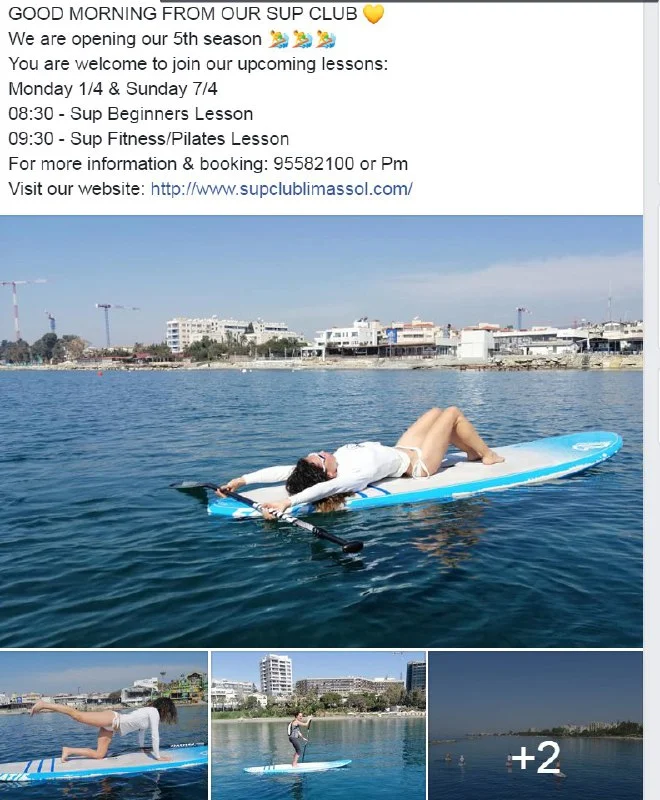Open the supclublimassol.com website link

pyautogui.click(x=281, y=189)
